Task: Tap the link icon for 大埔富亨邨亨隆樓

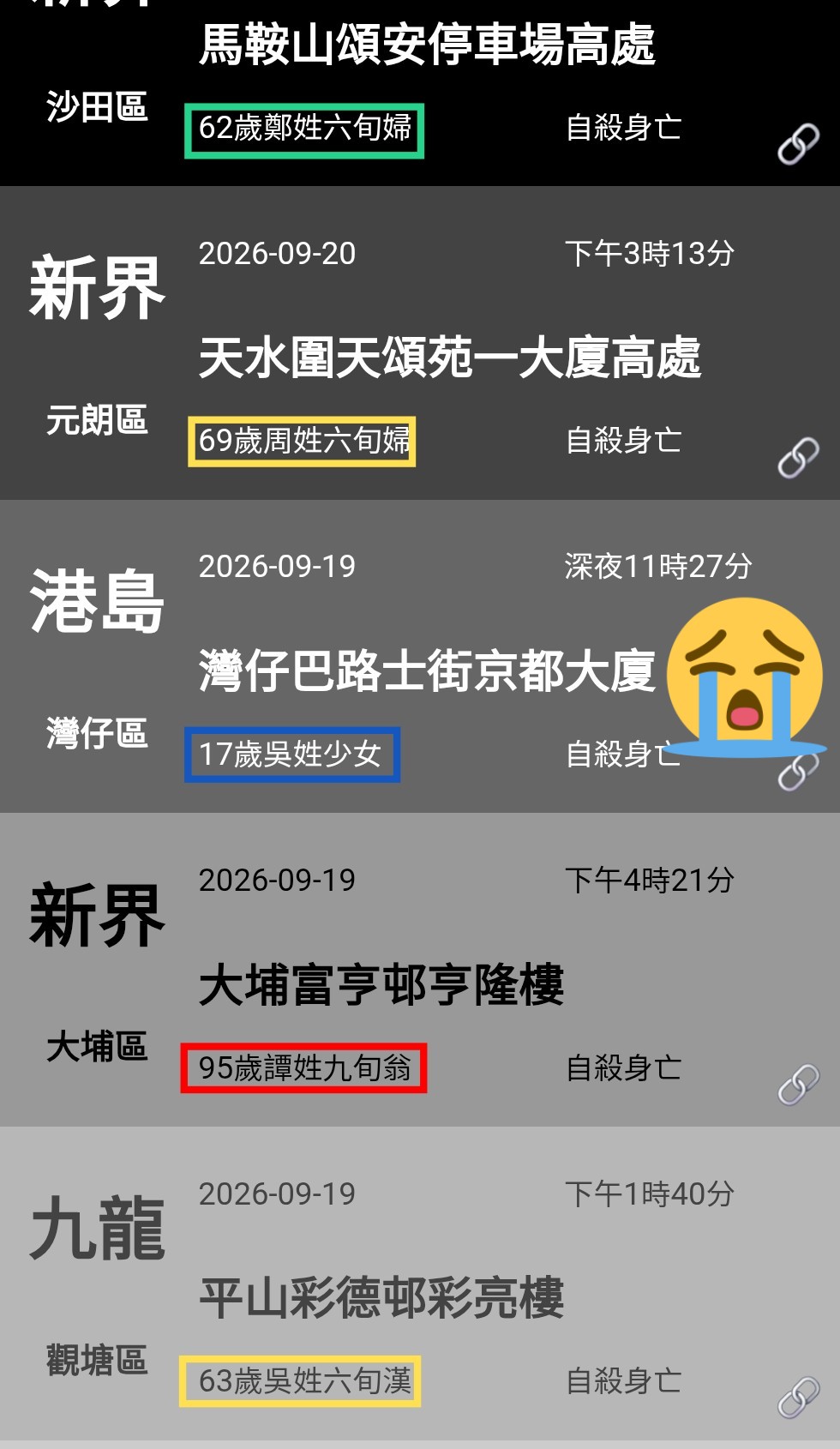Action: pos(798,1085)
